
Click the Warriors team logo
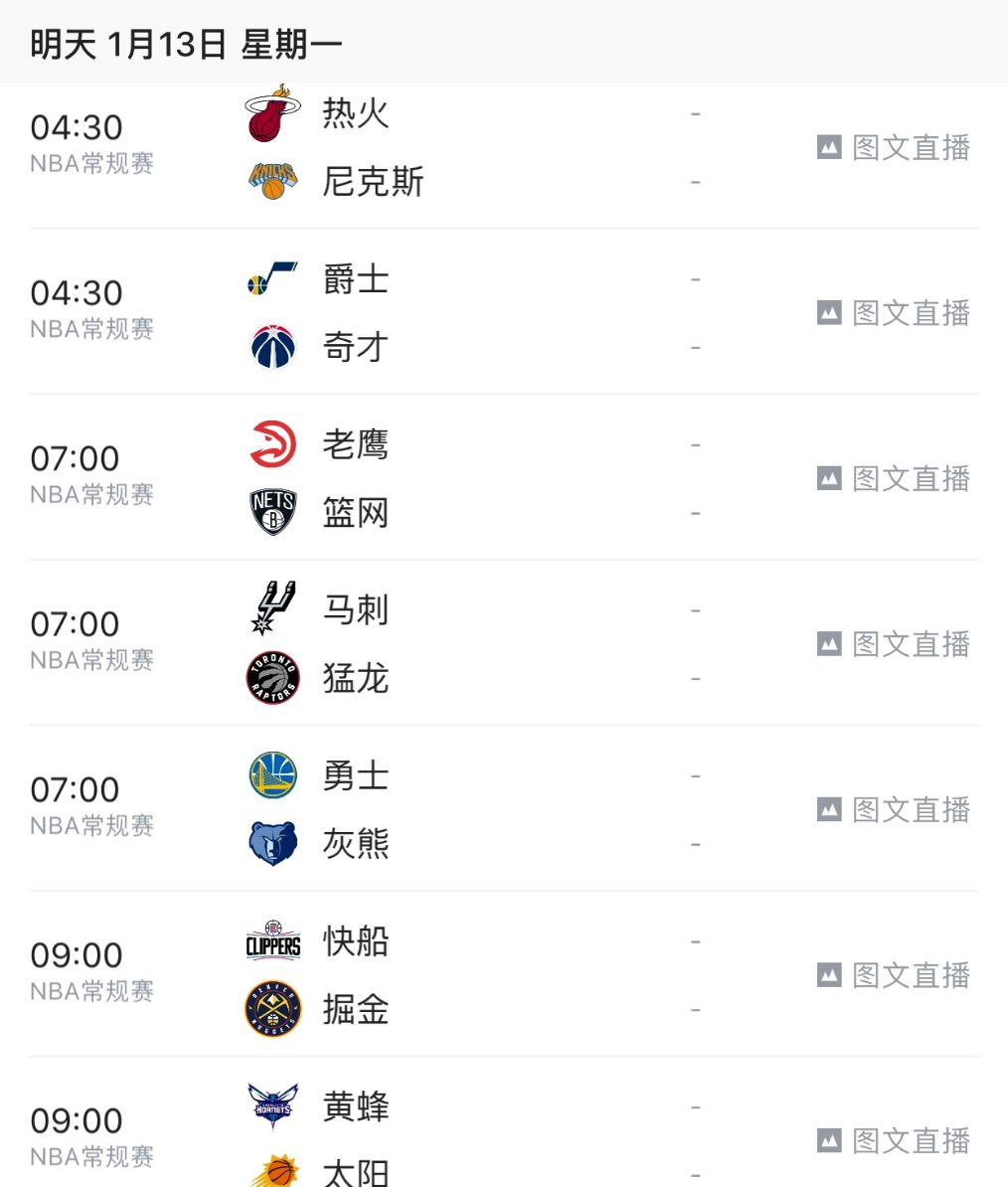point(270,775)
